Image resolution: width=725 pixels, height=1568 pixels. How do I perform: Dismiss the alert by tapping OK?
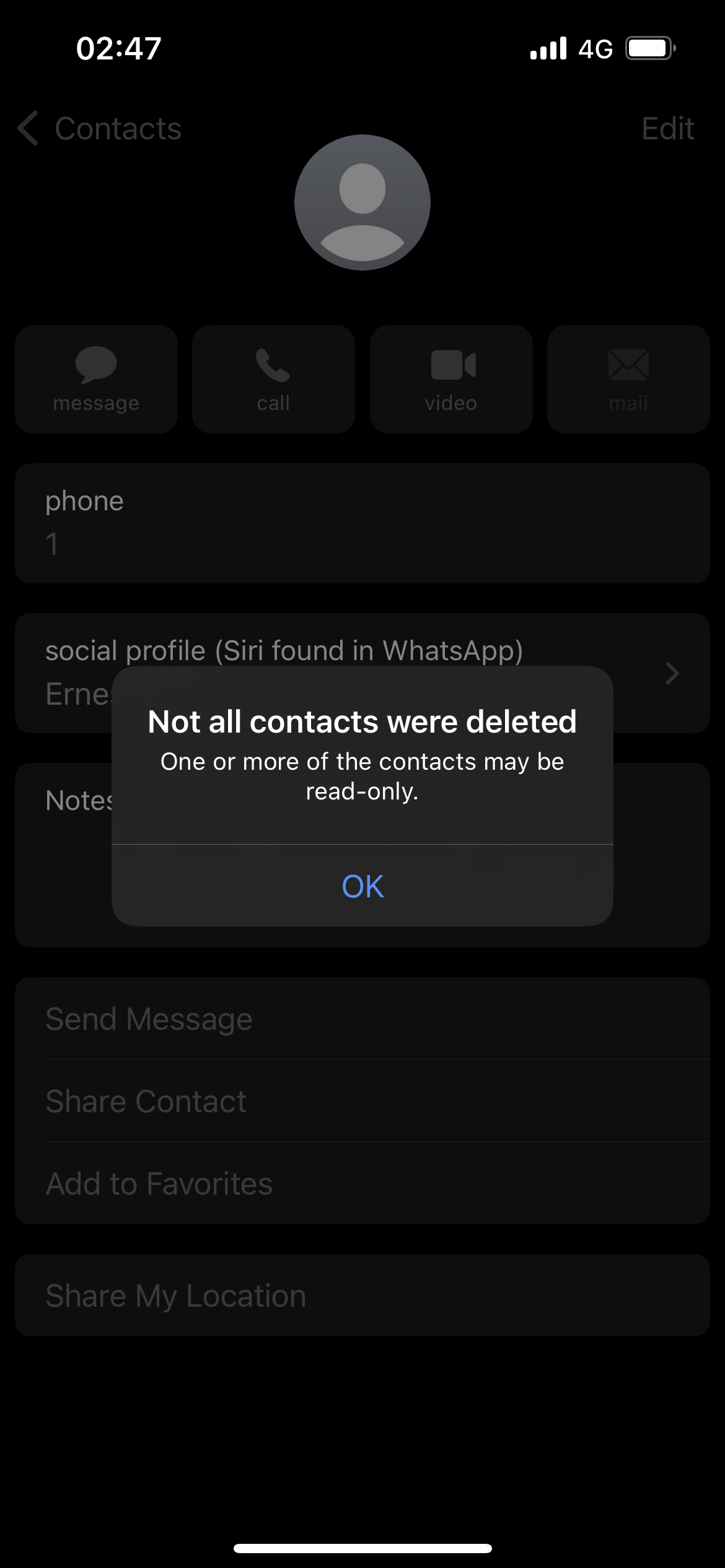pyautogui.click(x=361, y=887)
